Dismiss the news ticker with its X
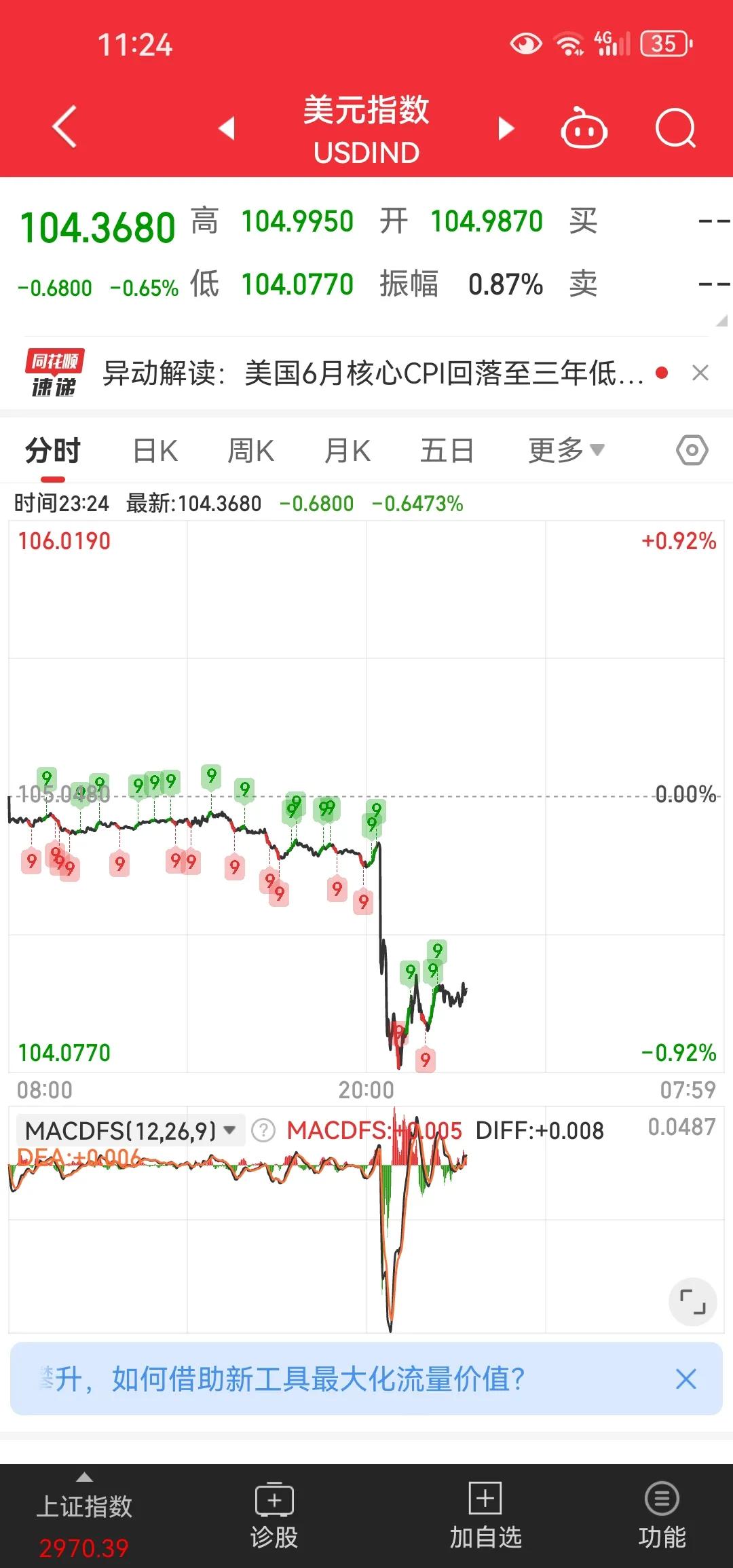The height and width of the screenshot is (1568, 733). click(700, 373)
